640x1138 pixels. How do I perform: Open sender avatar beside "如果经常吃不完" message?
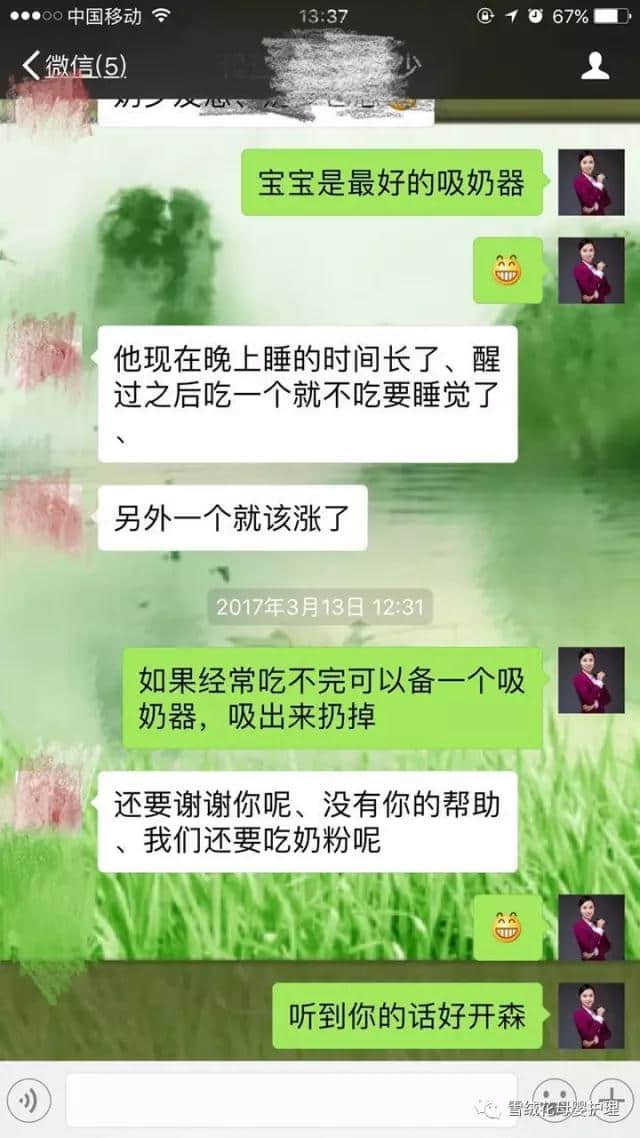591,680
